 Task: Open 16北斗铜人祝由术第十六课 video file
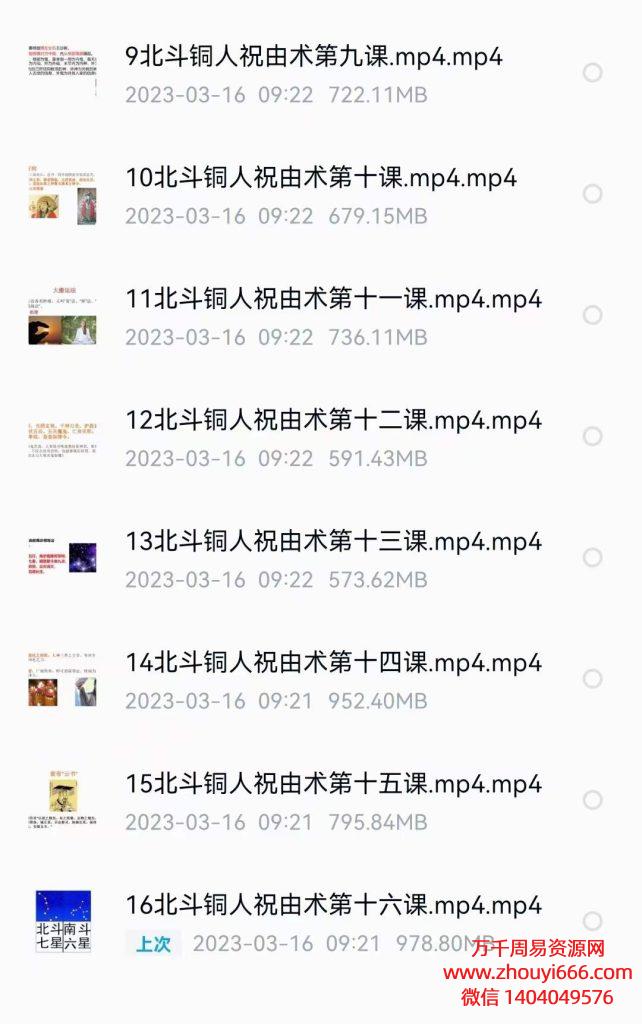[333, 905]
